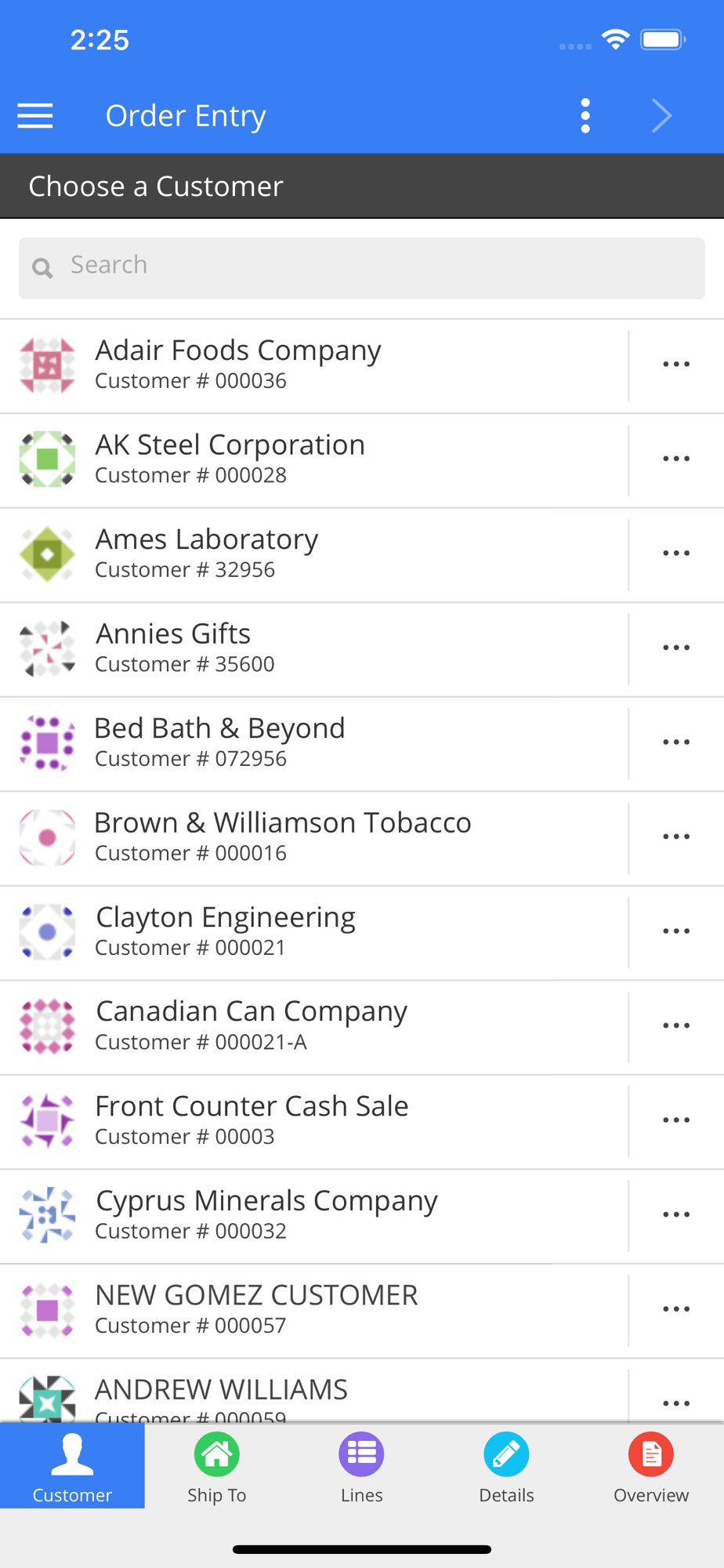The height and width of the screenshot is (1568, 724).
Task: Open more options for Ames Laboratory
Action: 676,555
